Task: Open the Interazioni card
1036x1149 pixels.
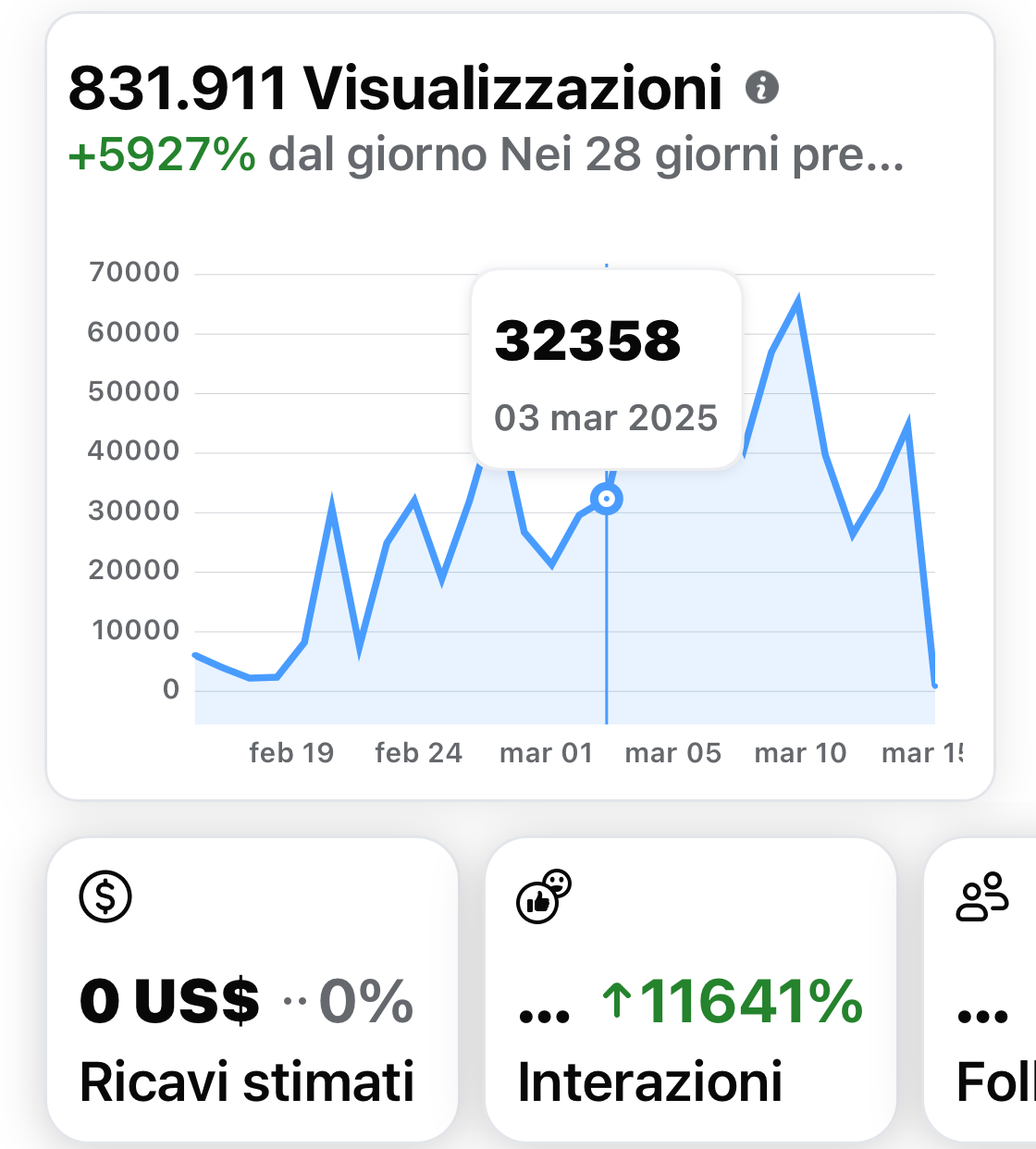Action: [x=690, y=990]
